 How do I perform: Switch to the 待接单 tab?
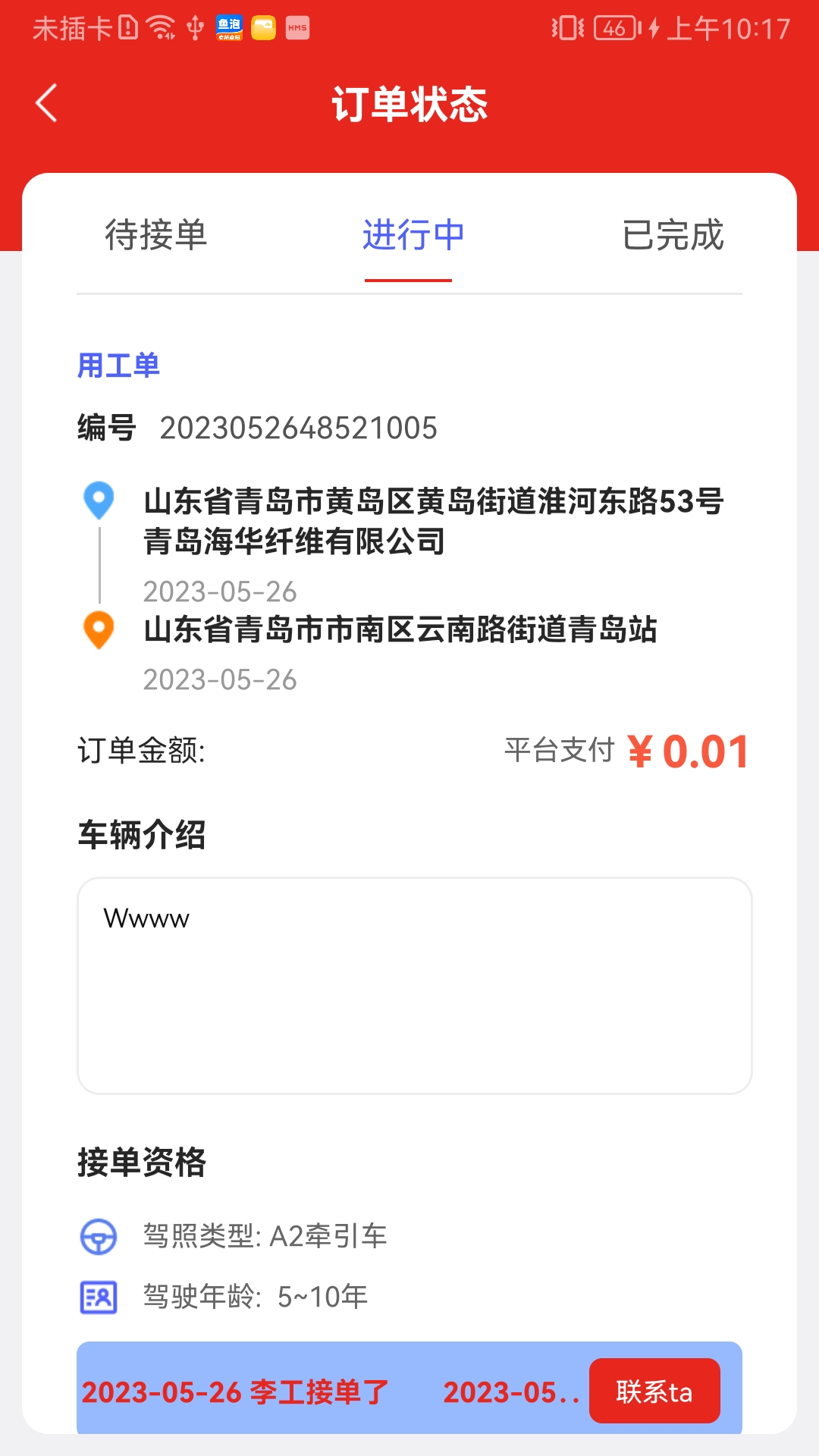pos(156,235)
